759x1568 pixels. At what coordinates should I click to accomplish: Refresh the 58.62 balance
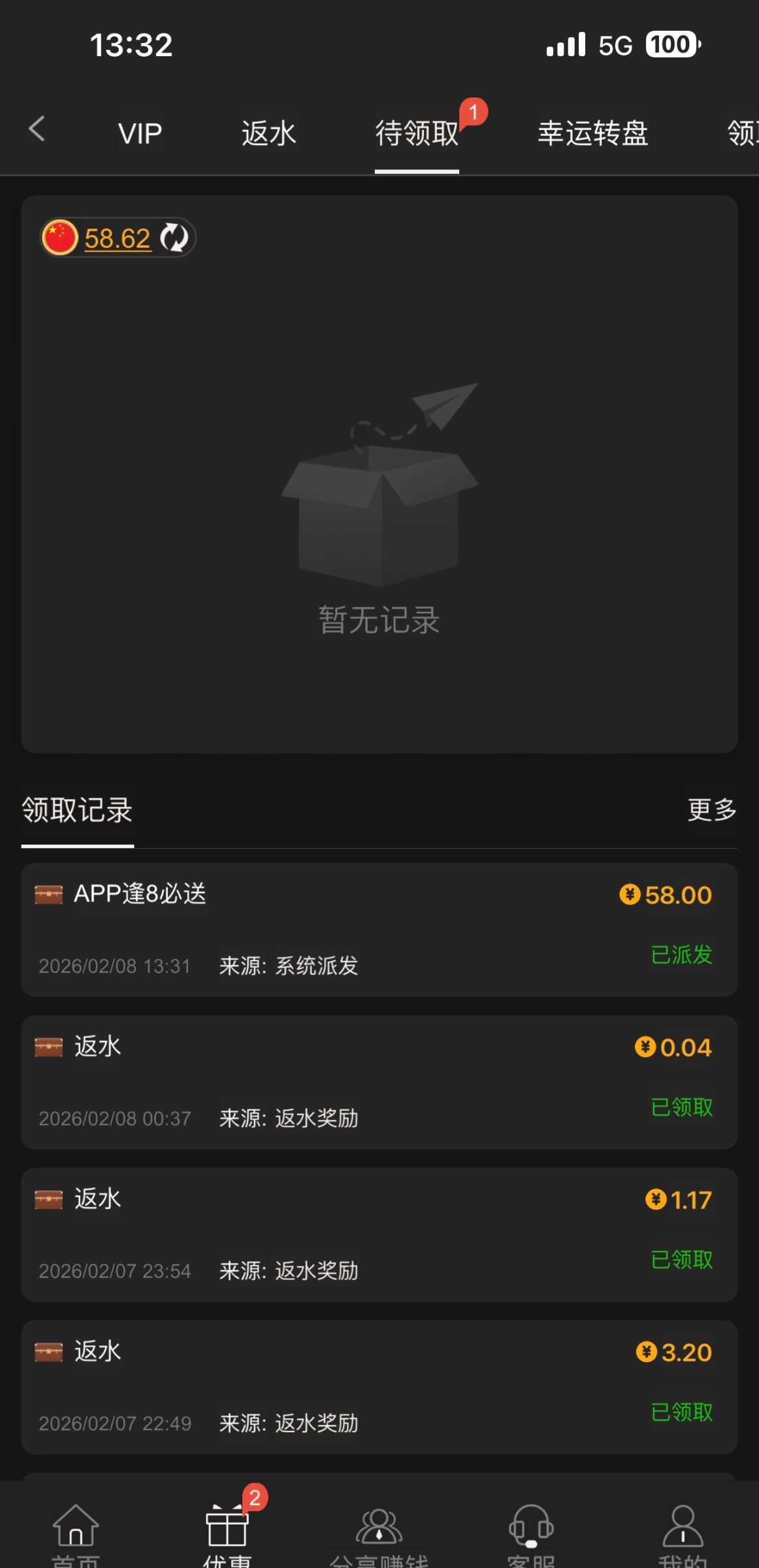[174, 238]
